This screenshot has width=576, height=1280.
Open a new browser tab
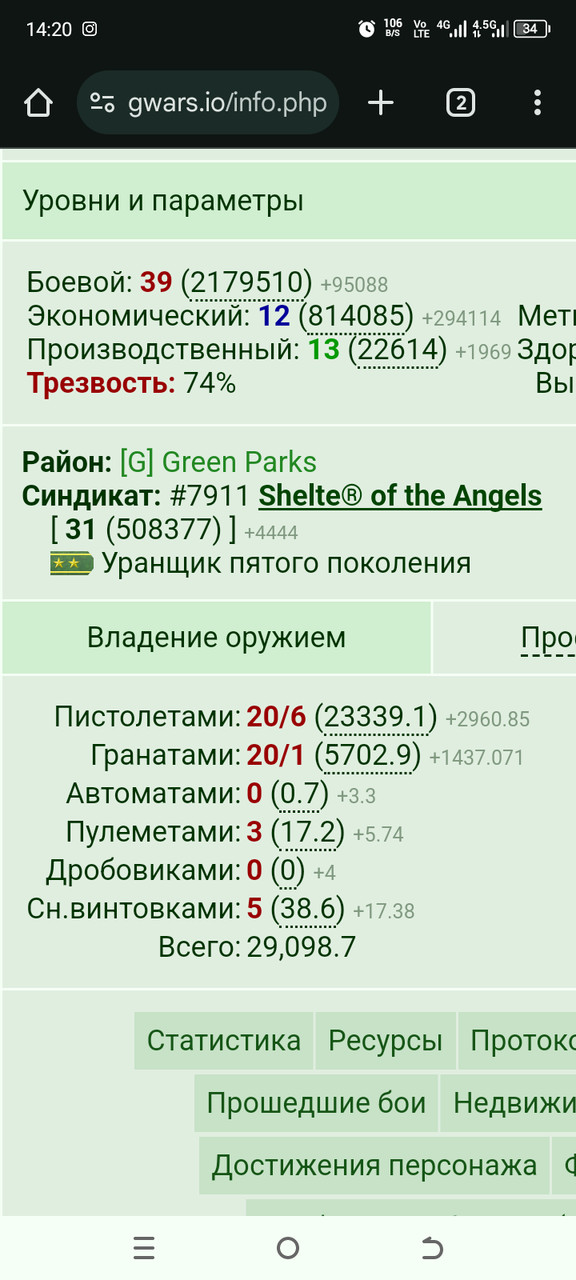[x=381, y=103]
